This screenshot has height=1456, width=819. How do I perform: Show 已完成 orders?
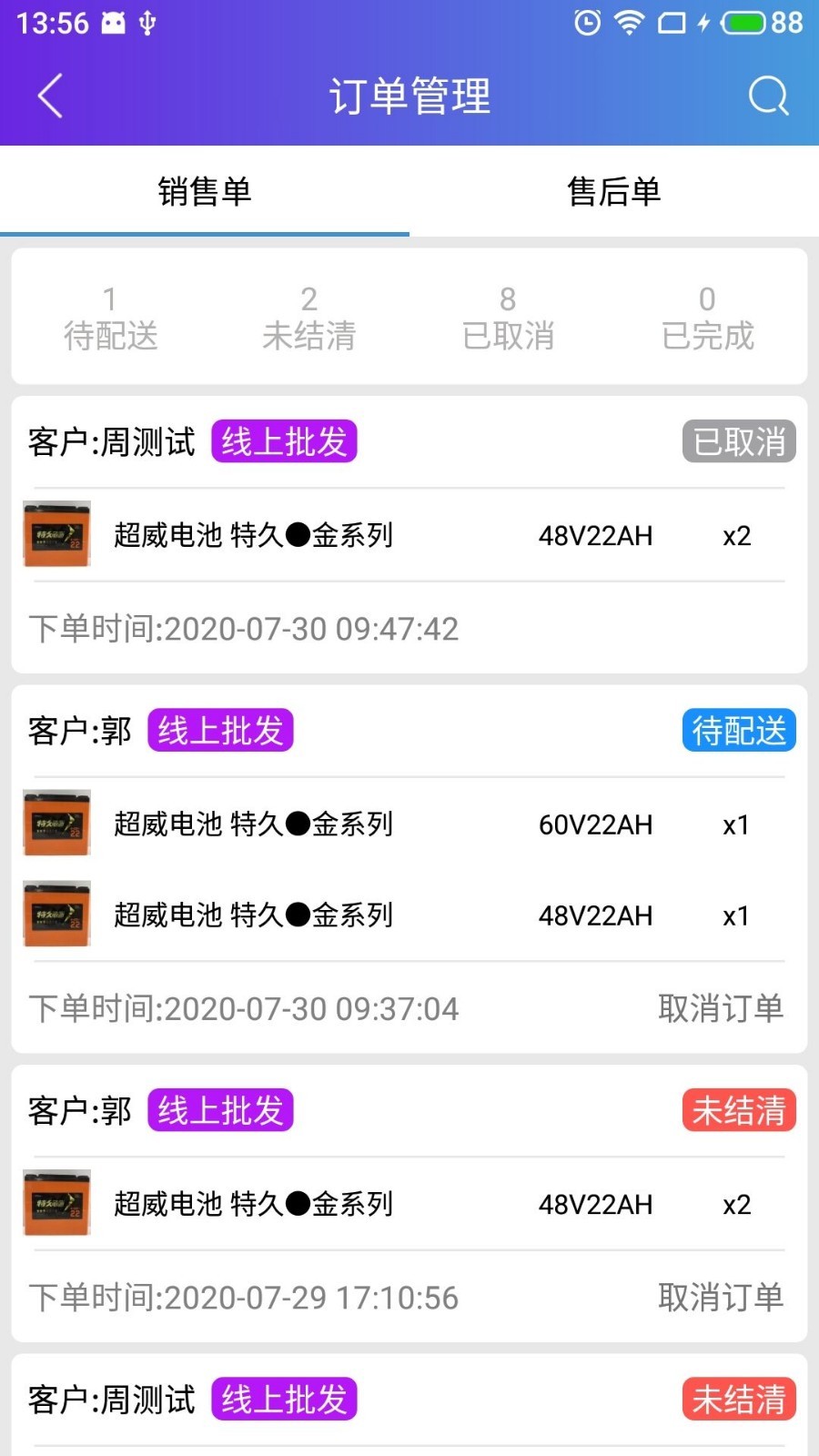click(x=707, y=318)
